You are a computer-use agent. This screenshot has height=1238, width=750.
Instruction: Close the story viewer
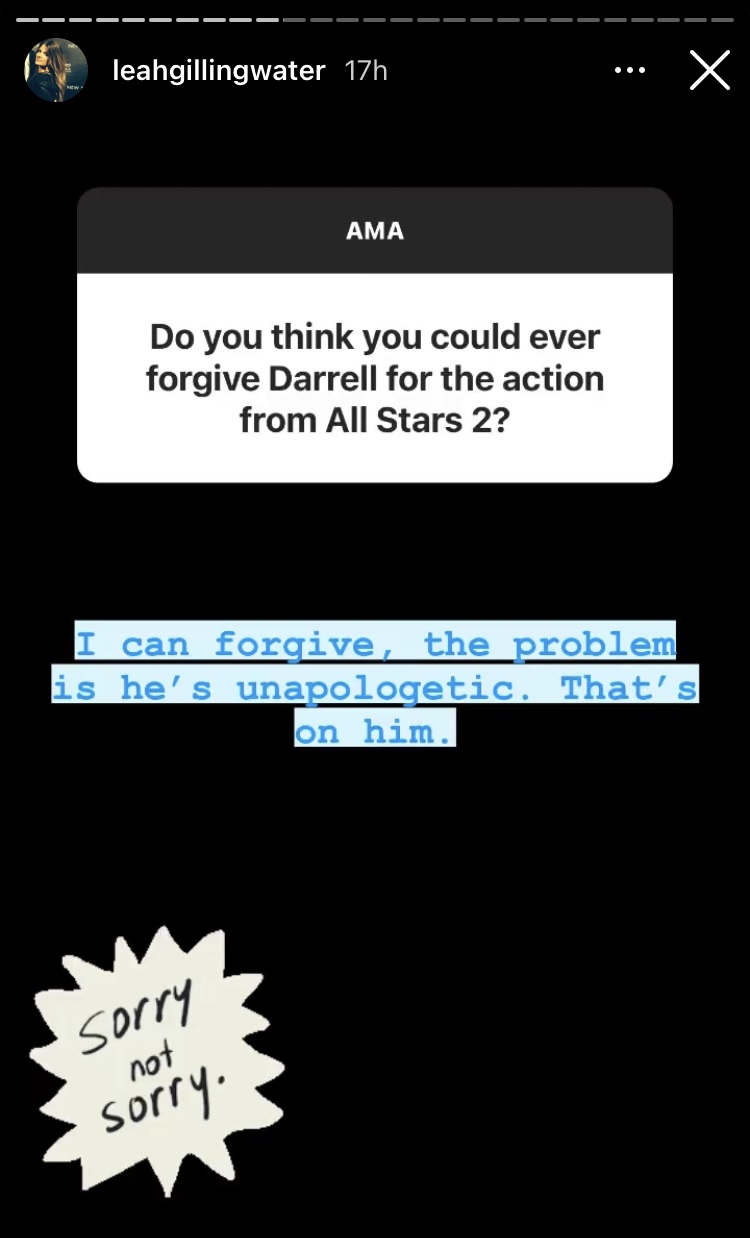709,70
